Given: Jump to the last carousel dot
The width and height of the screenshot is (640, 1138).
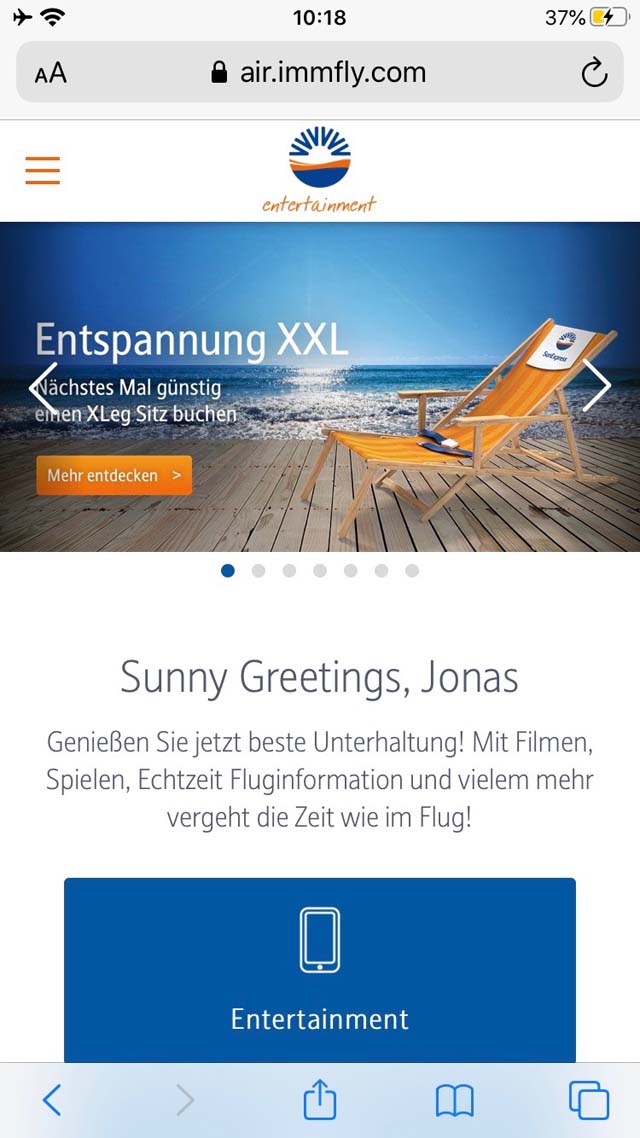Looking at the screenshot, I should 412,571.
